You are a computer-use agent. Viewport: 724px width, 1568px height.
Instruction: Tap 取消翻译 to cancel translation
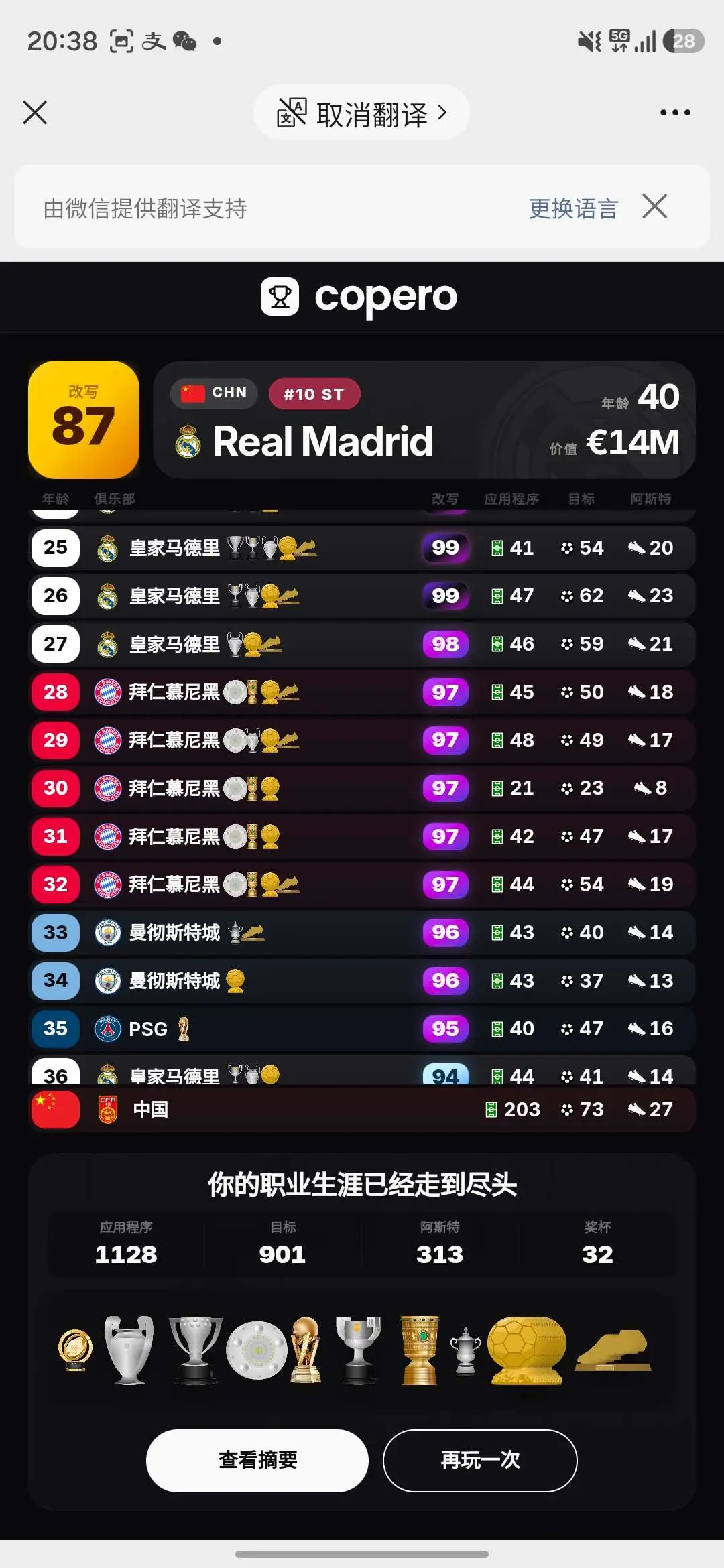(x=362, y=113)
